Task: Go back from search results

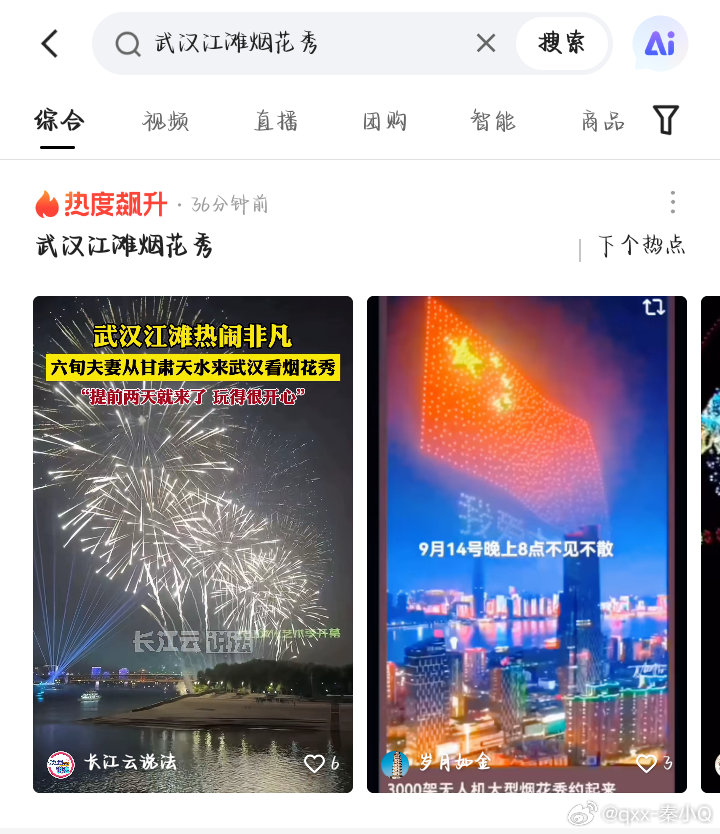Action: 50,44
